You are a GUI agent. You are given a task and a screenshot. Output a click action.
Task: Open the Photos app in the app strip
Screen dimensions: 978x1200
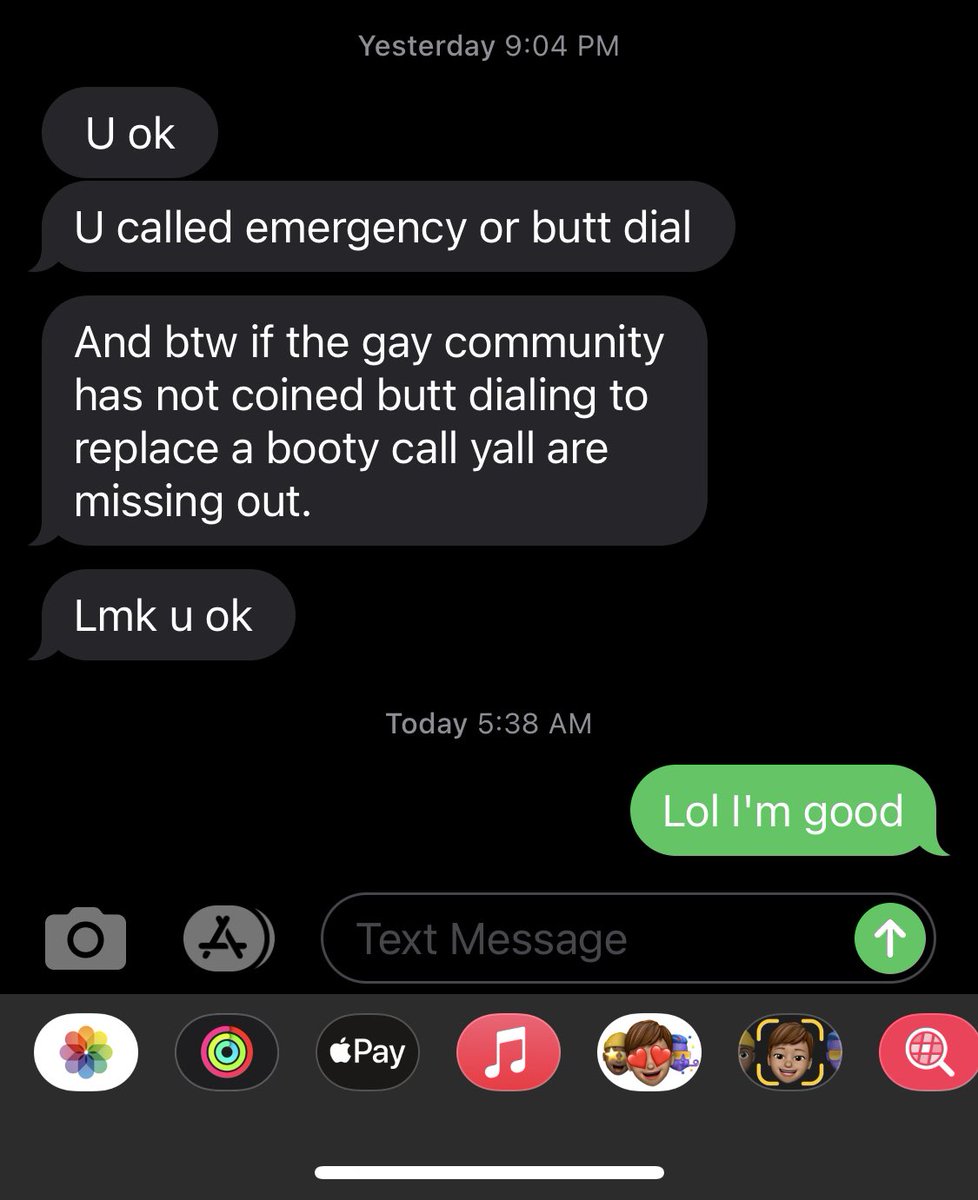pos(86,1051)
